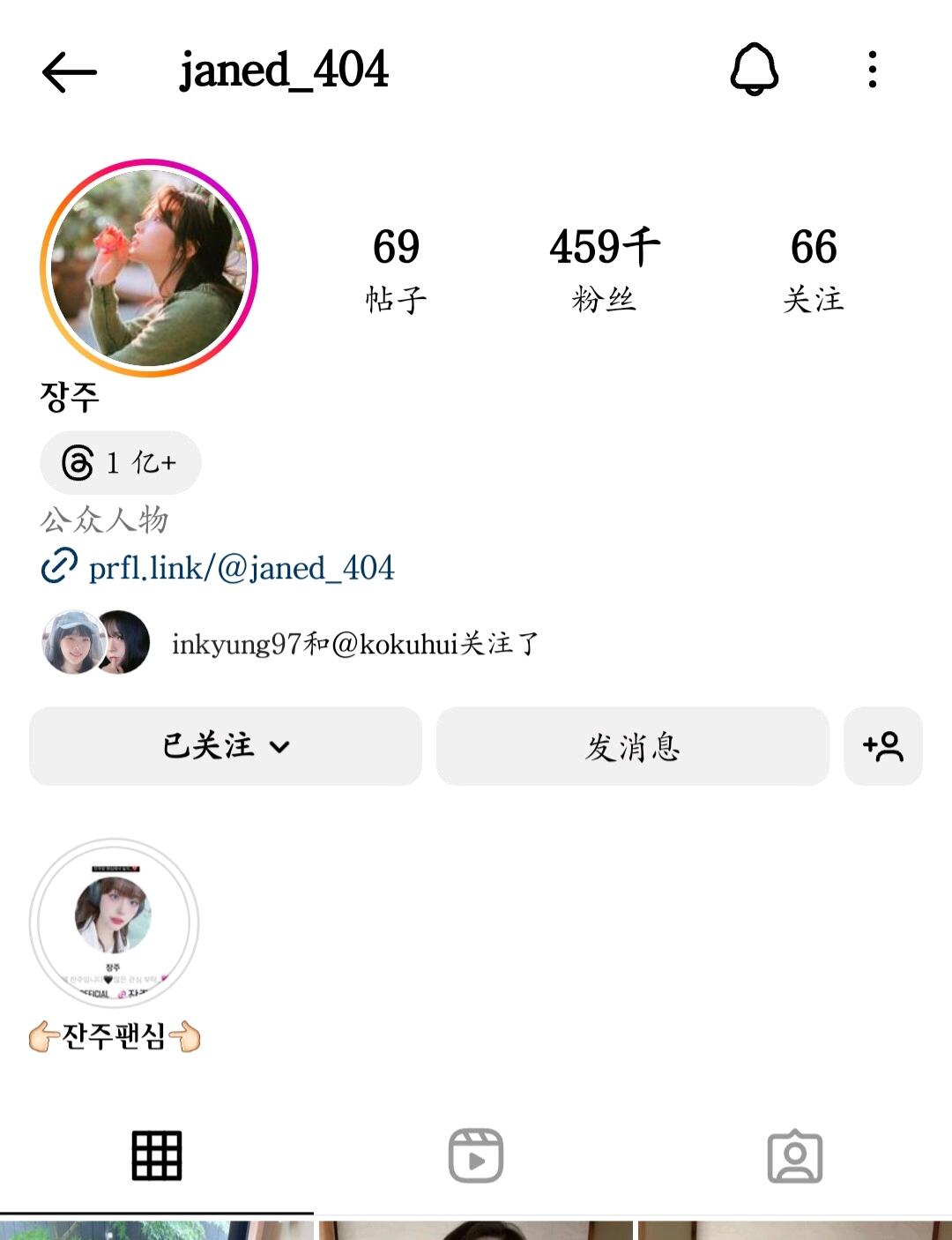View janed_404's story from profile picture
952x1240 pixels.
(x=149, y=268)
